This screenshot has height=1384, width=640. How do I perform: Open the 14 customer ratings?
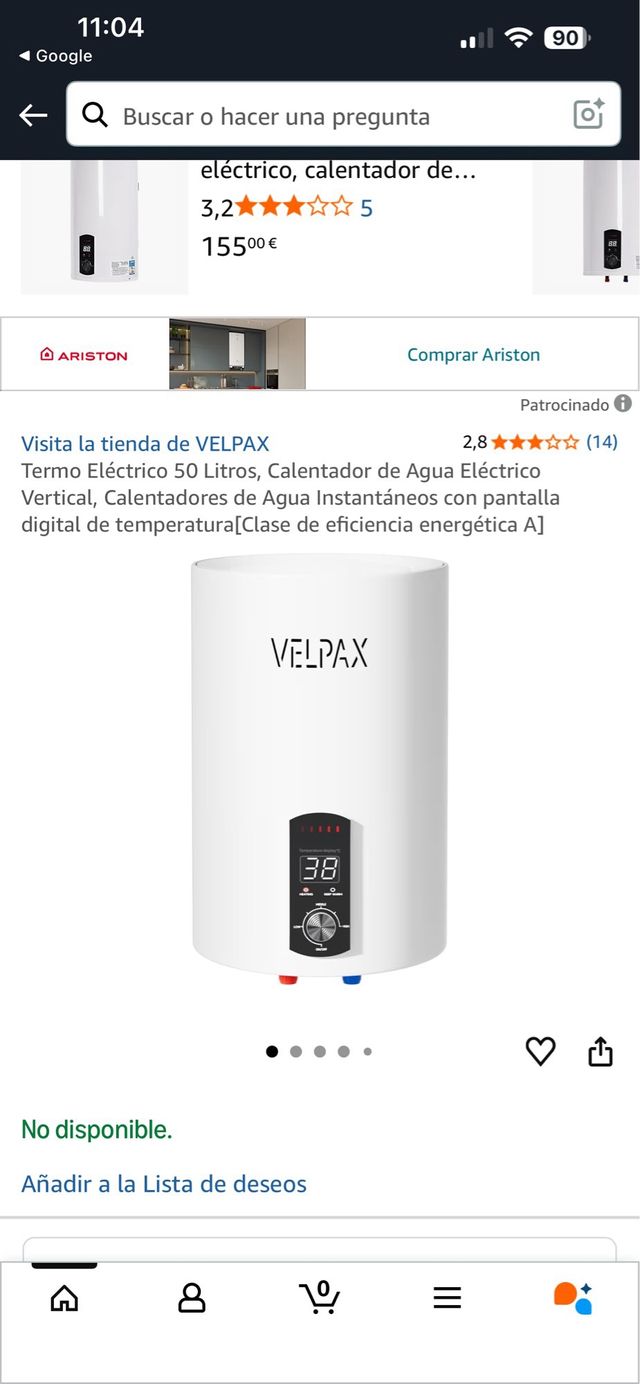pos(601,442)
